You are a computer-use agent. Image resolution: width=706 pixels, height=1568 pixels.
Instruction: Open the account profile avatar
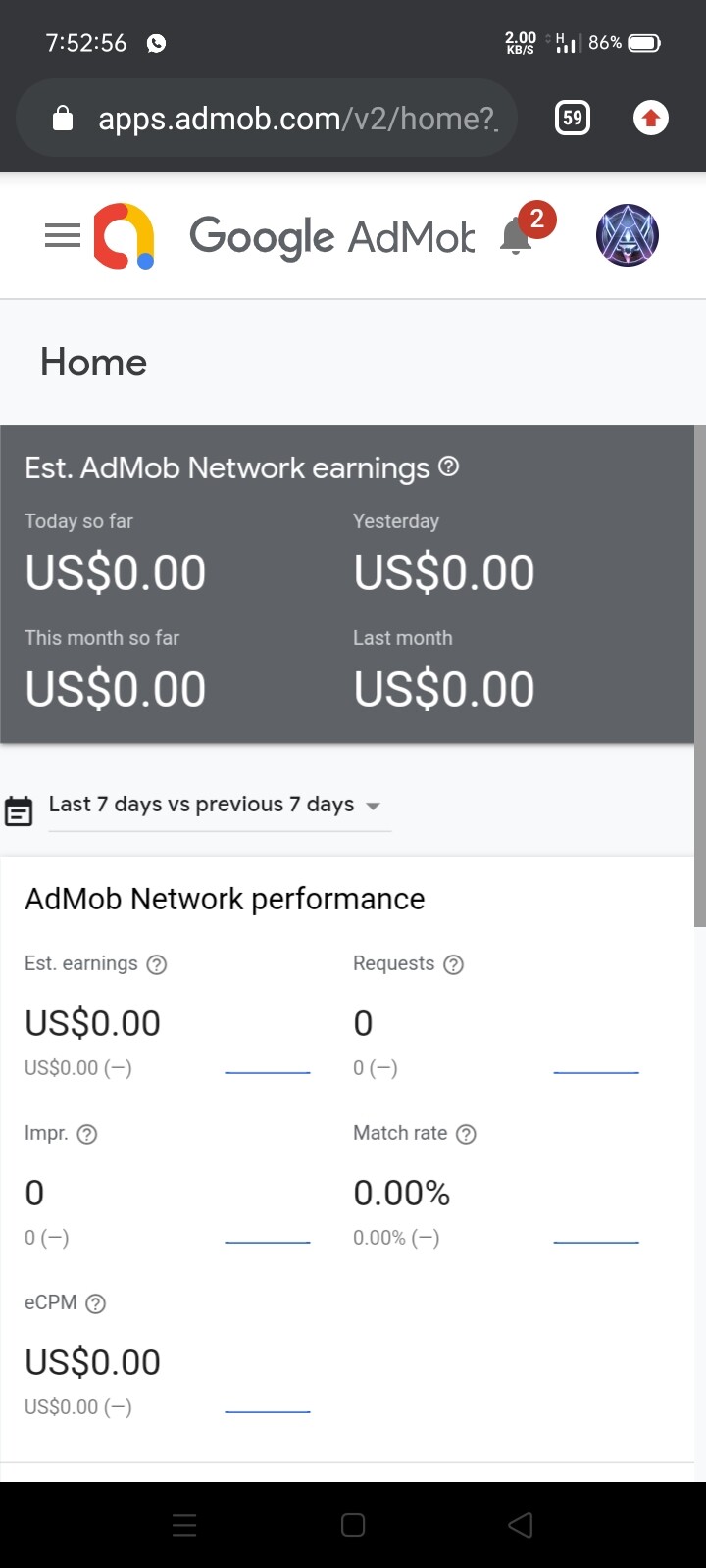point(628,235)
